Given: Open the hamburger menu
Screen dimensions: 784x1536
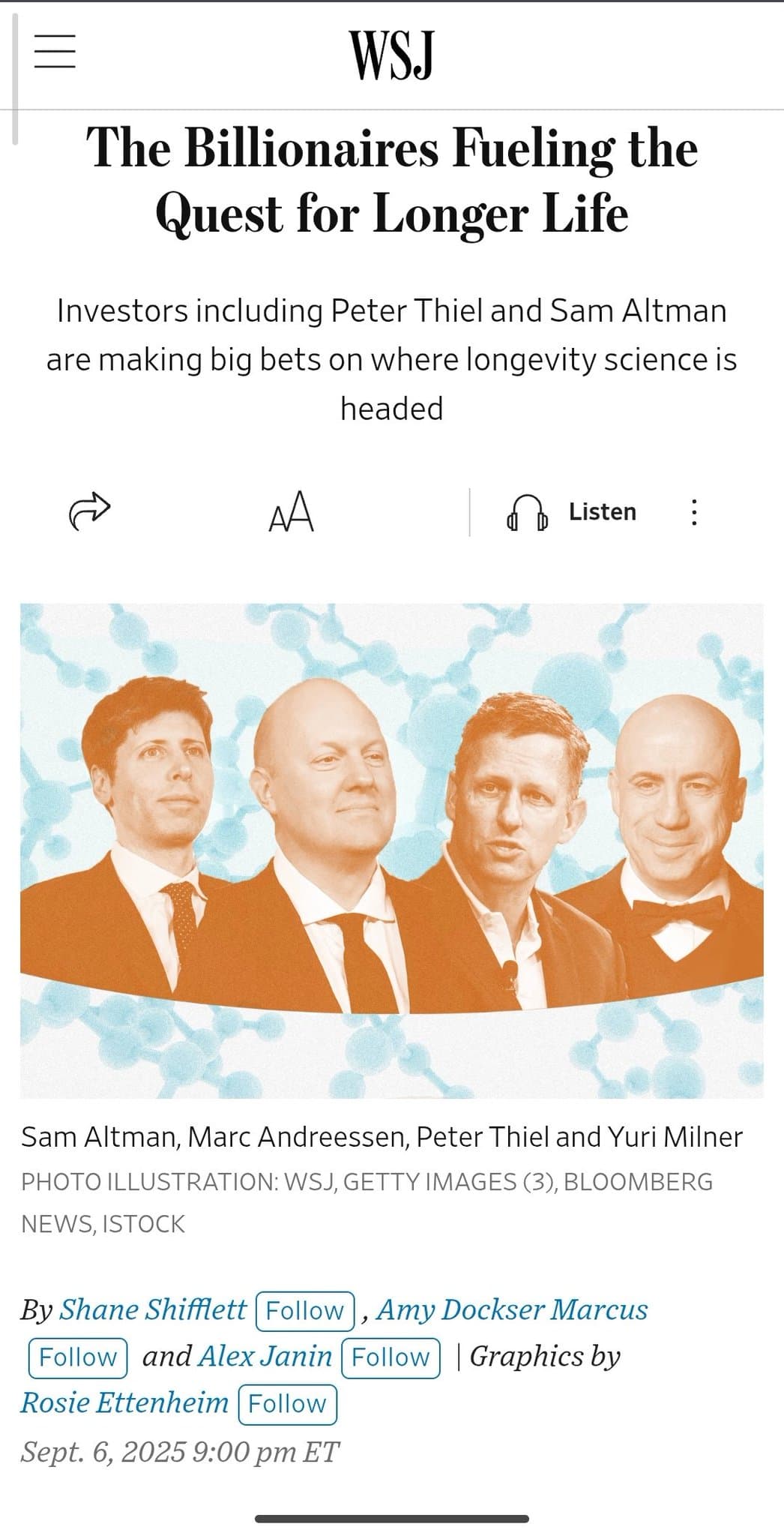Looking at the screenshot, I should tap(55, 52).
